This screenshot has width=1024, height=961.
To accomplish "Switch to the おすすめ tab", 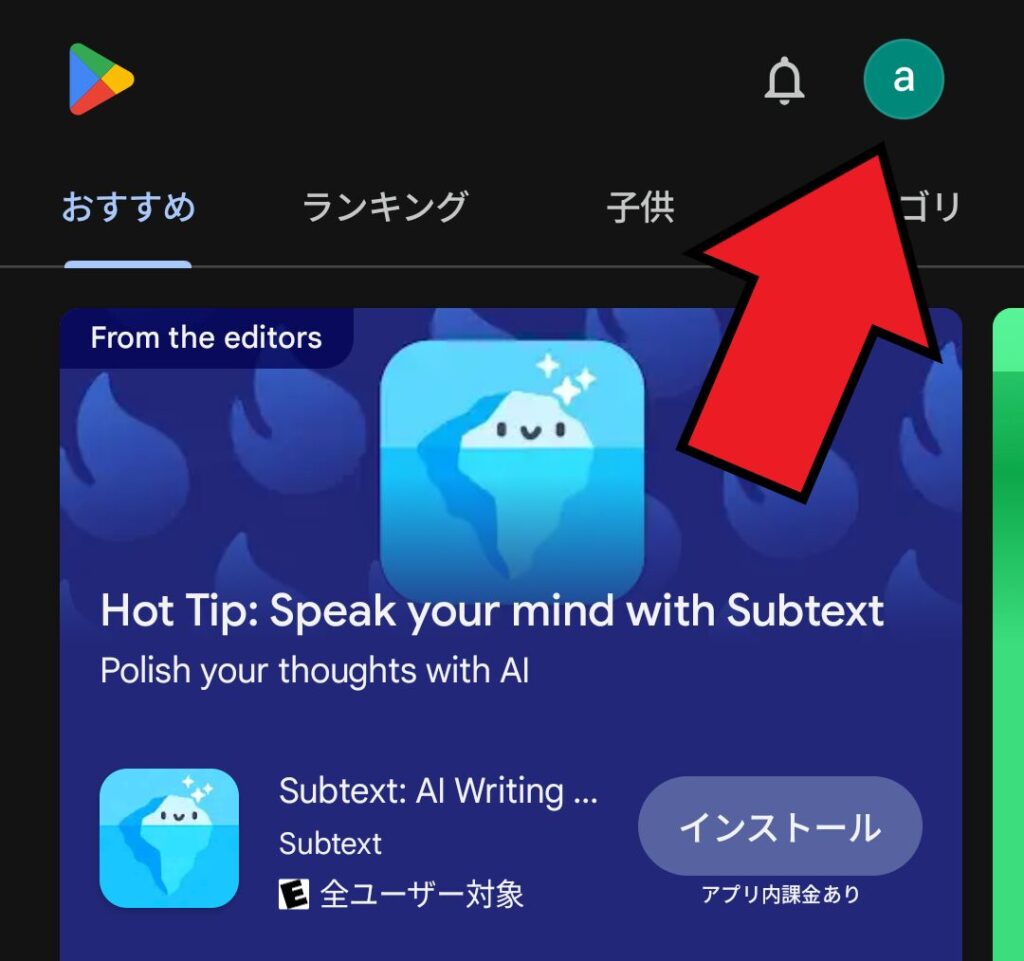I will point(128,208).
